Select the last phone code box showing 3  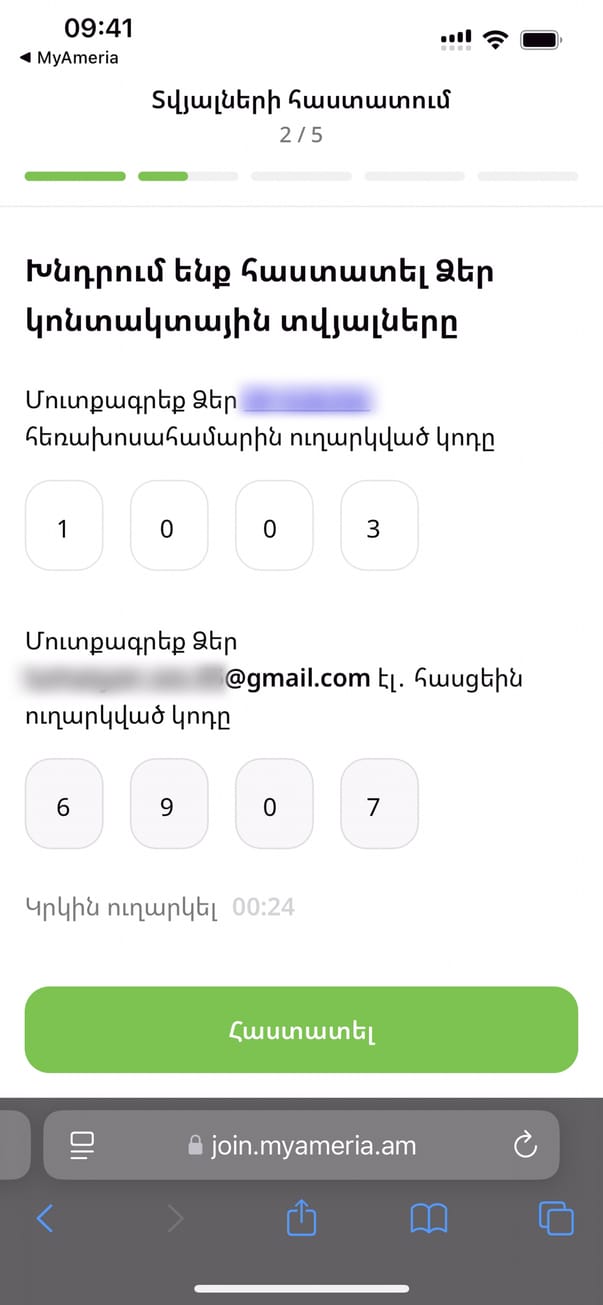point(379,529)
